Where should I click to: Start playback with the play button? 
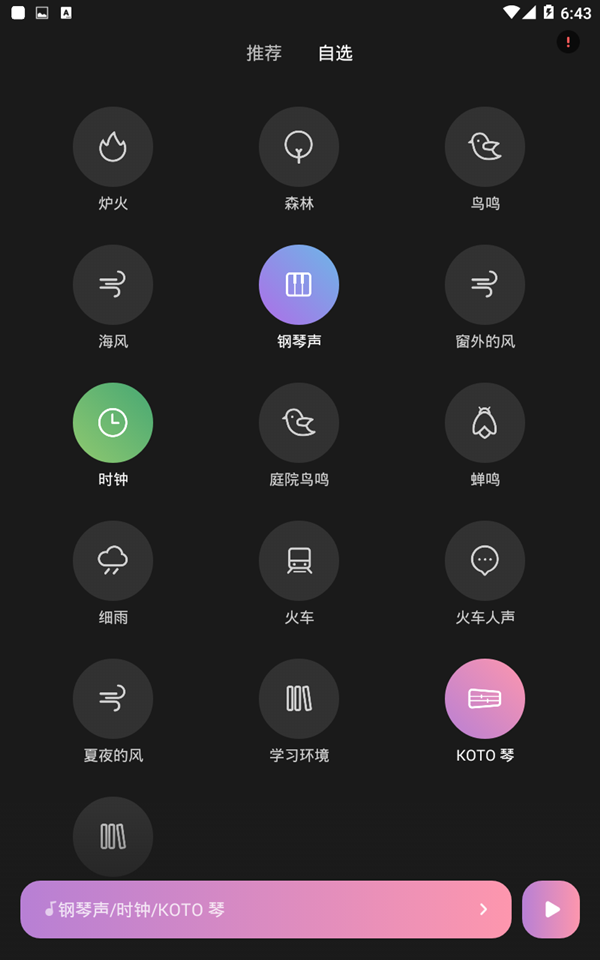tap(551, 909)
